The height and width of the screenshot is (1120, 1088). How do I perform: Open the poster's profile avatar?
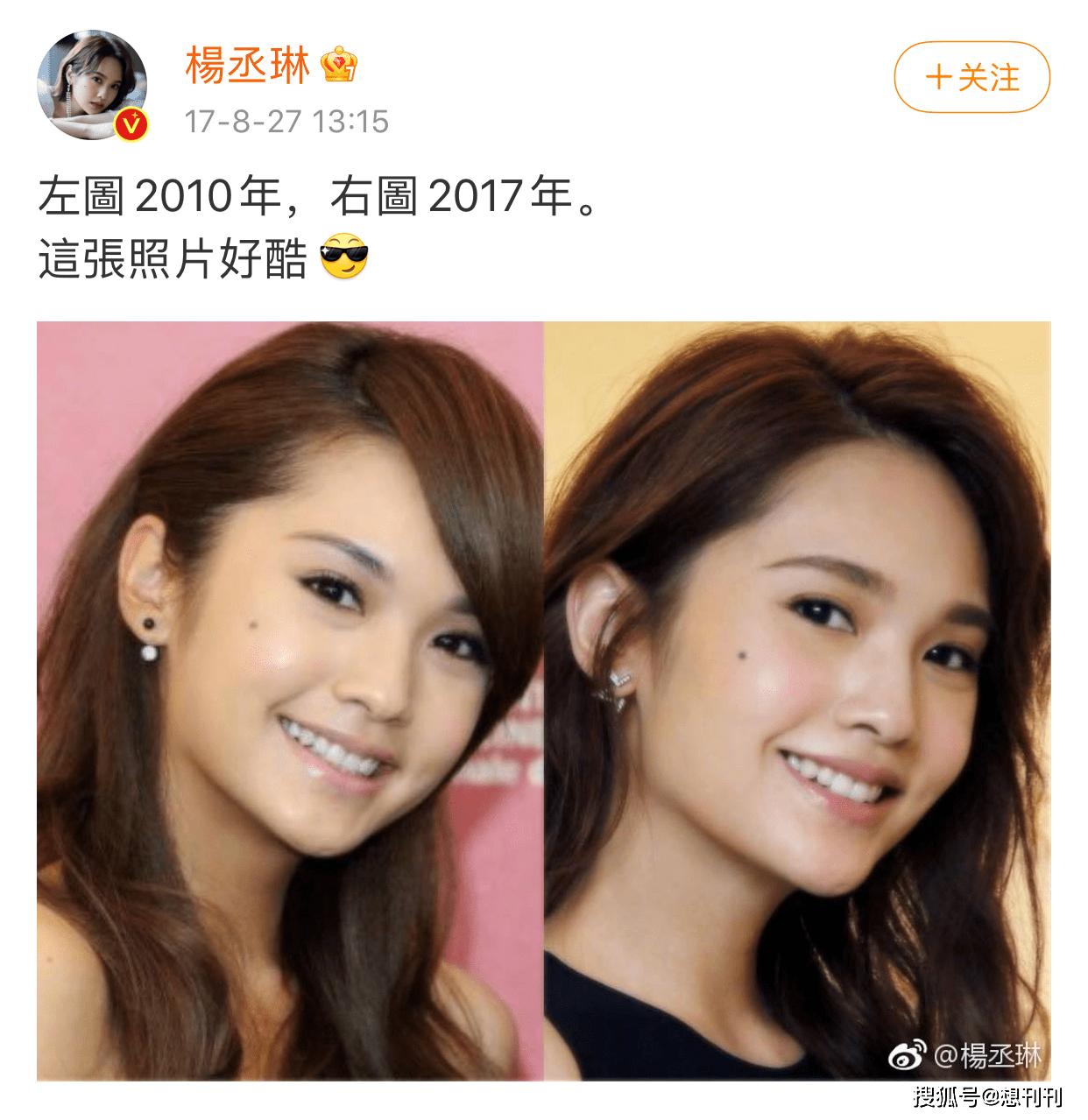92,85
